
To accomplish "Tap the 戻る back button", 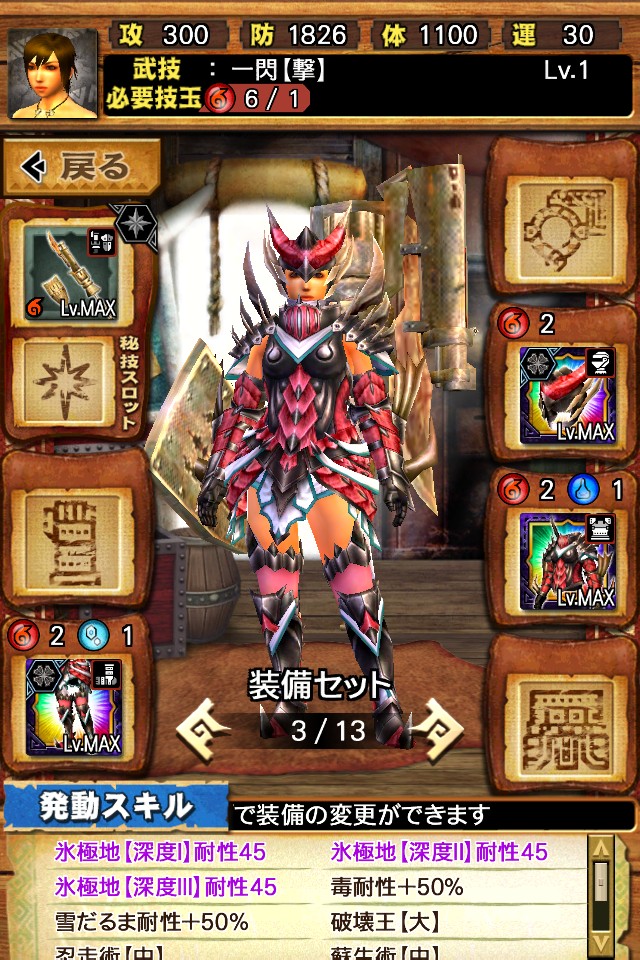I will tap(81, 167).
